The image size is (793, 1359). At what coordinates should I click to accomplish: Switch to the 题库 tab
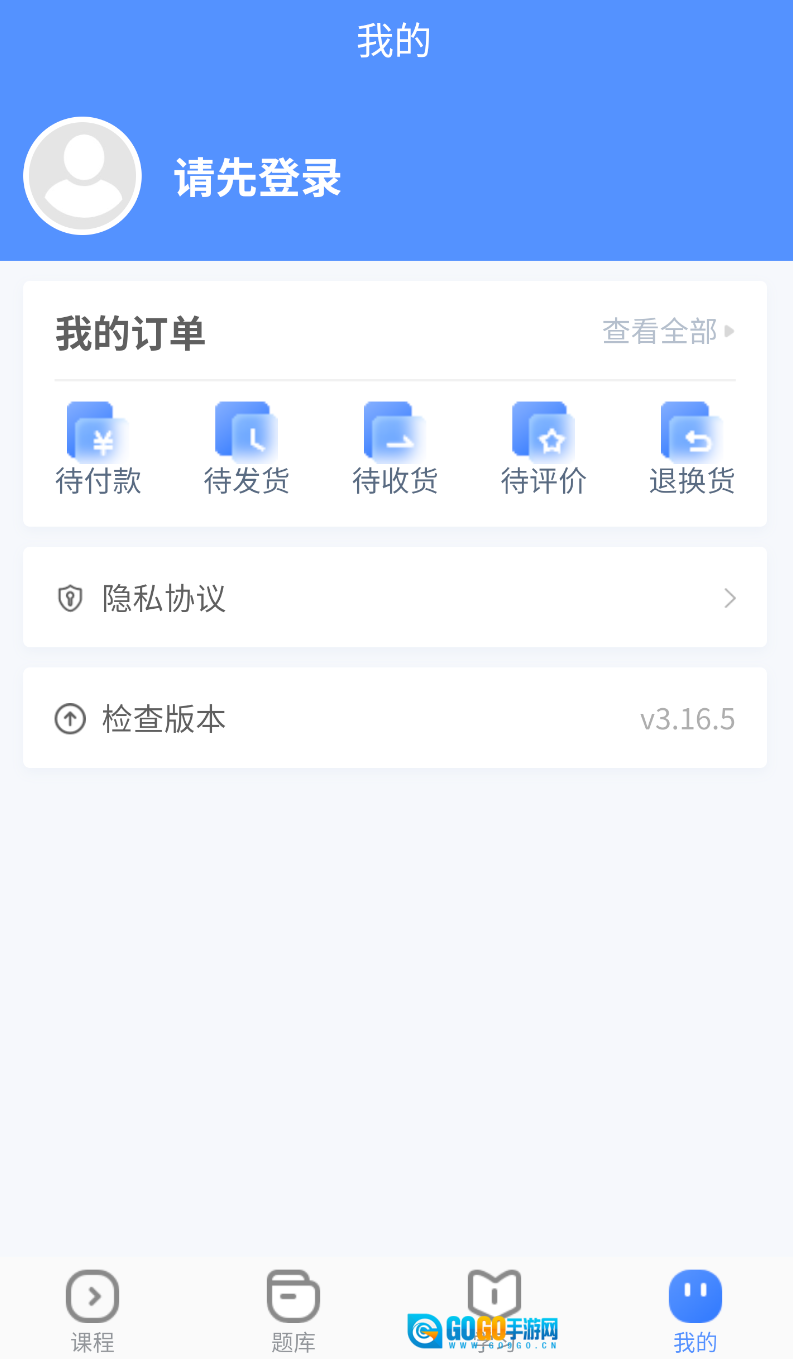[x=293, y=1310]
